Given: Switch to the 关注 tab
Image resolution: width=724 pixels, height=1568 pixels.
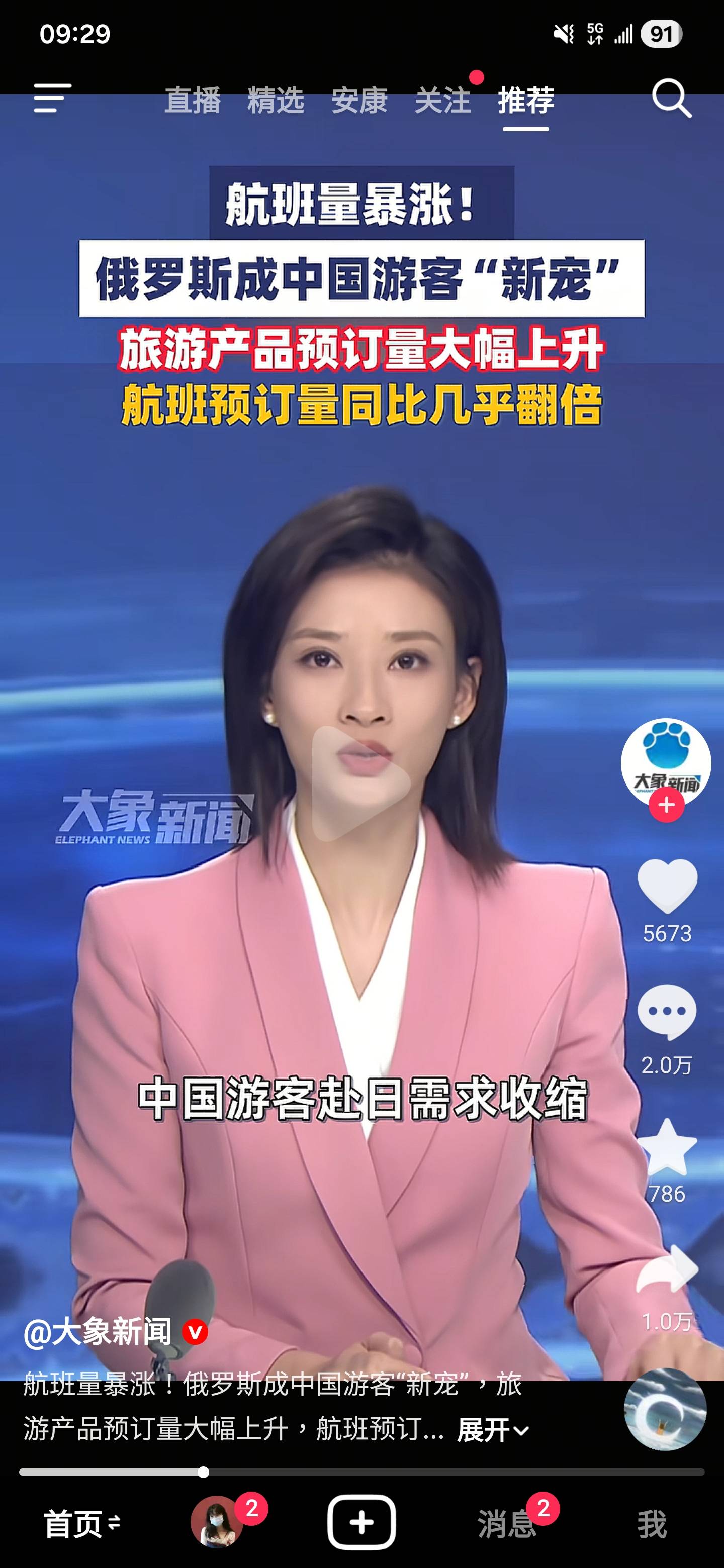Looking at the screenshot, I should coord(442,101).
